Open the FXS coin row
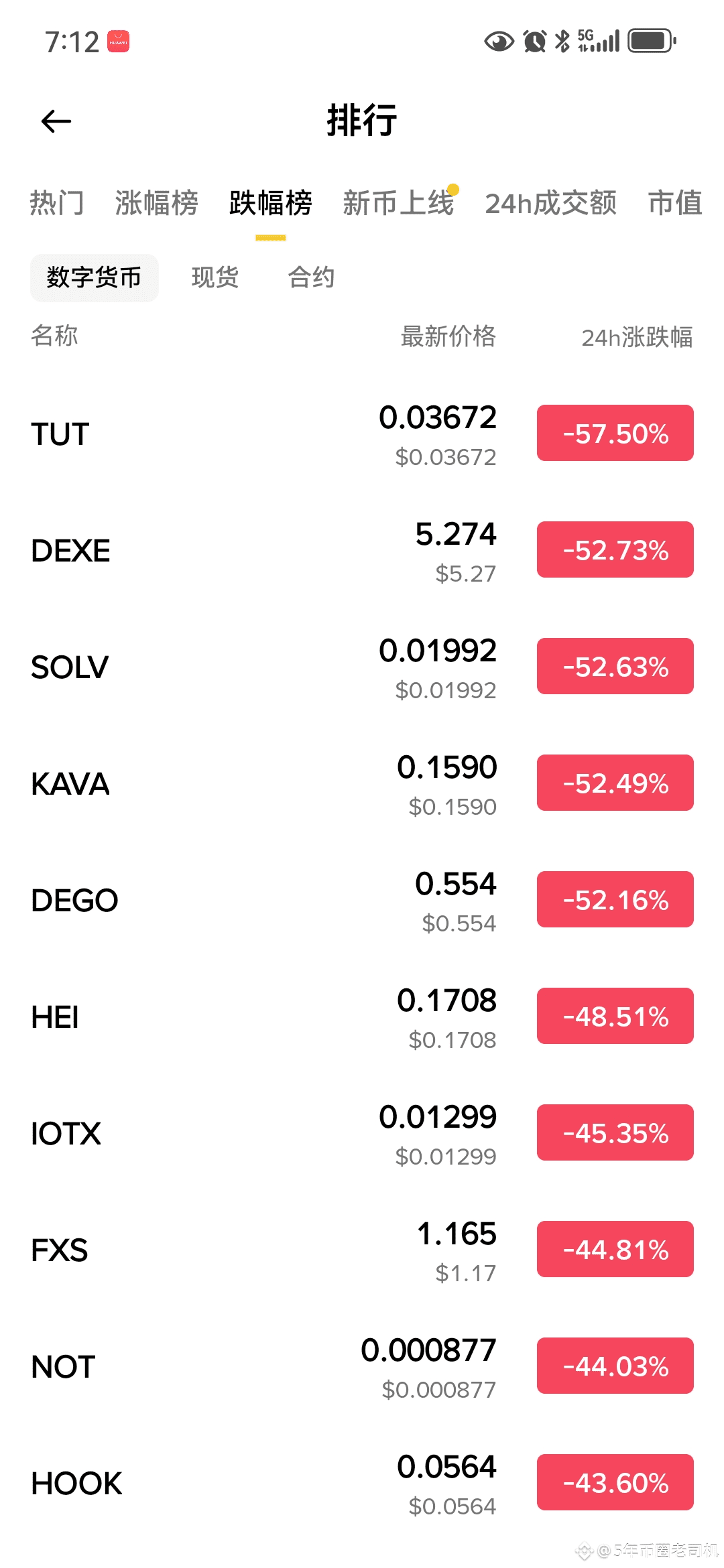The image size is (724, 1568). [x=268, y=1250]
